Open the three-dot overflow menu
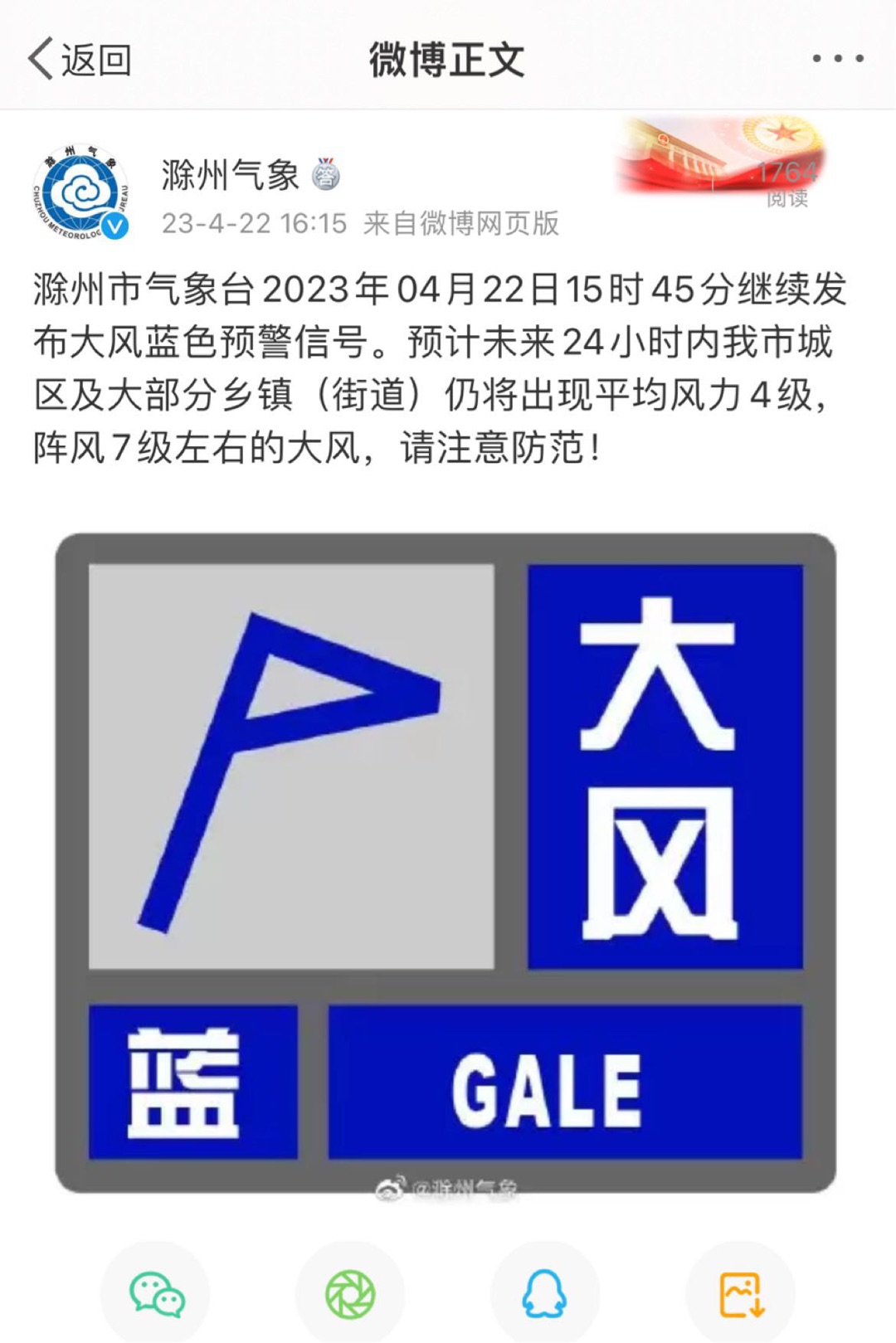Viewport: 896px width, 1343px height. tap(837, 58)
